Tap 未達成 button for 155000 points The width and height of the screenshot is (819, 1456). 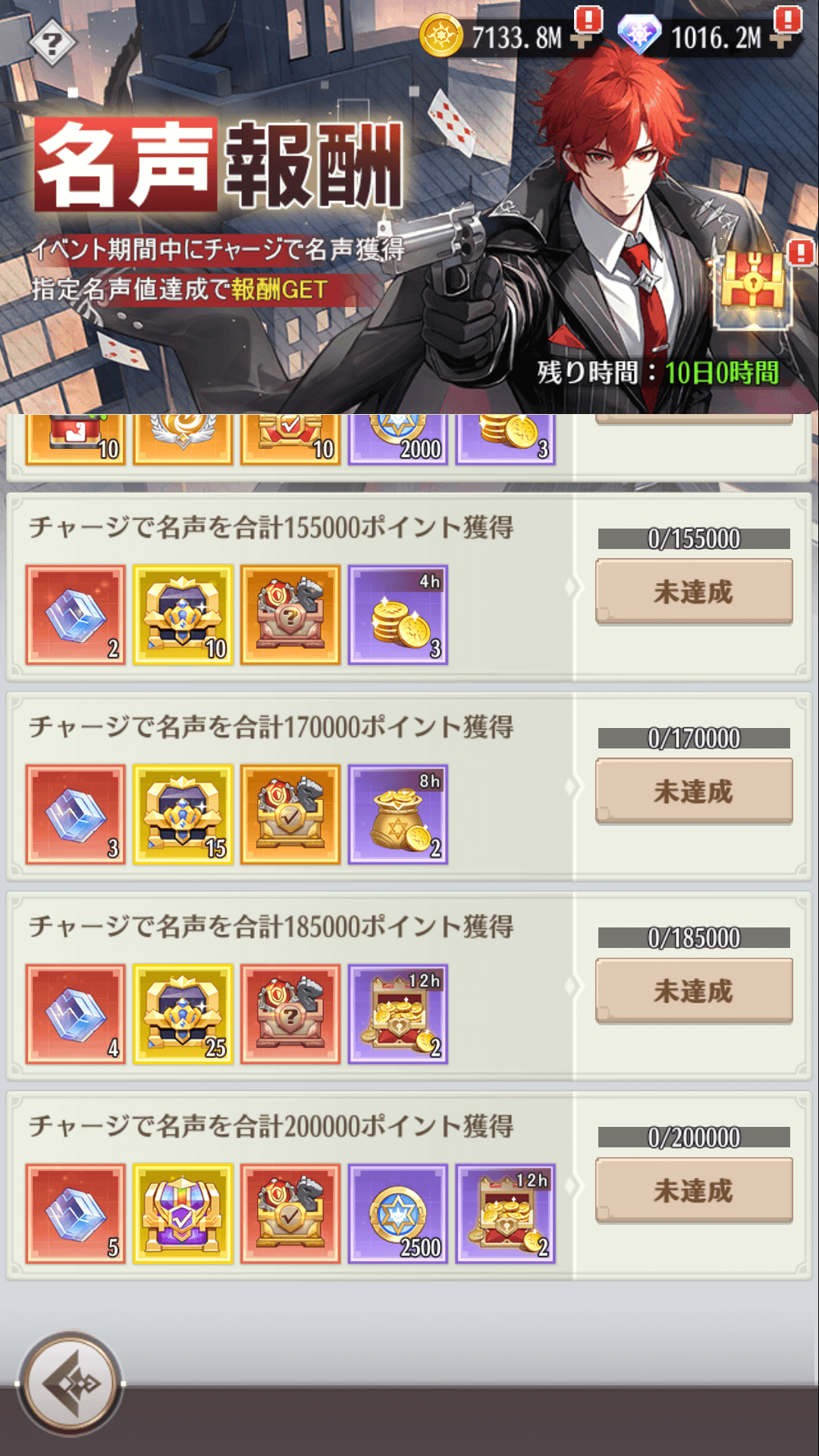tap(694, 591)
